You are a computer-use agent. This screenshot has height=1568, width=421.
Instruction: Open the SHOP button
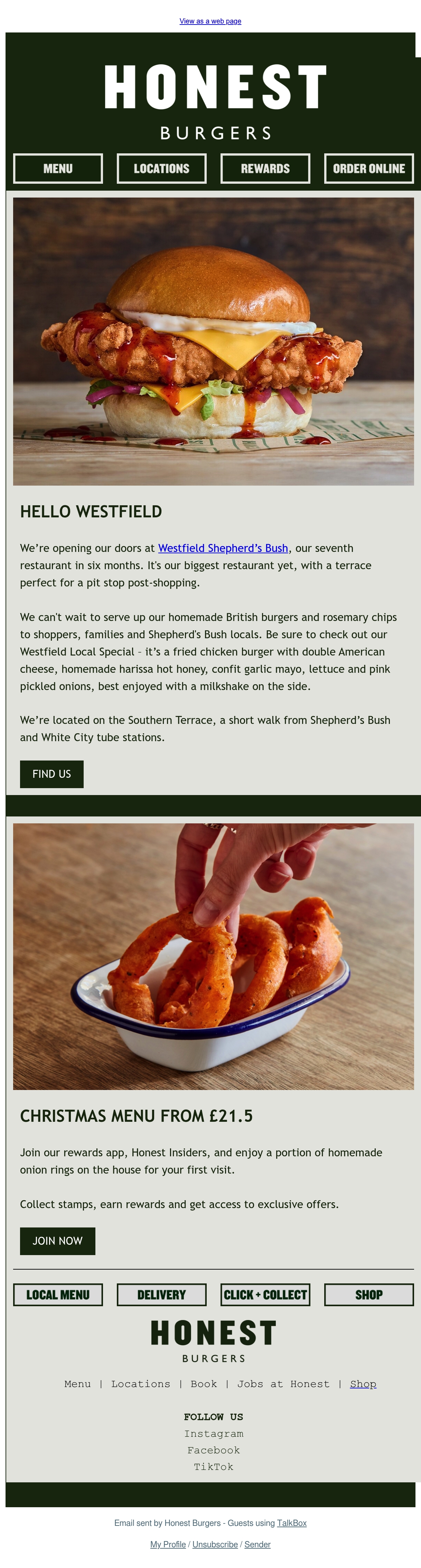click(x=368, y=1295)
